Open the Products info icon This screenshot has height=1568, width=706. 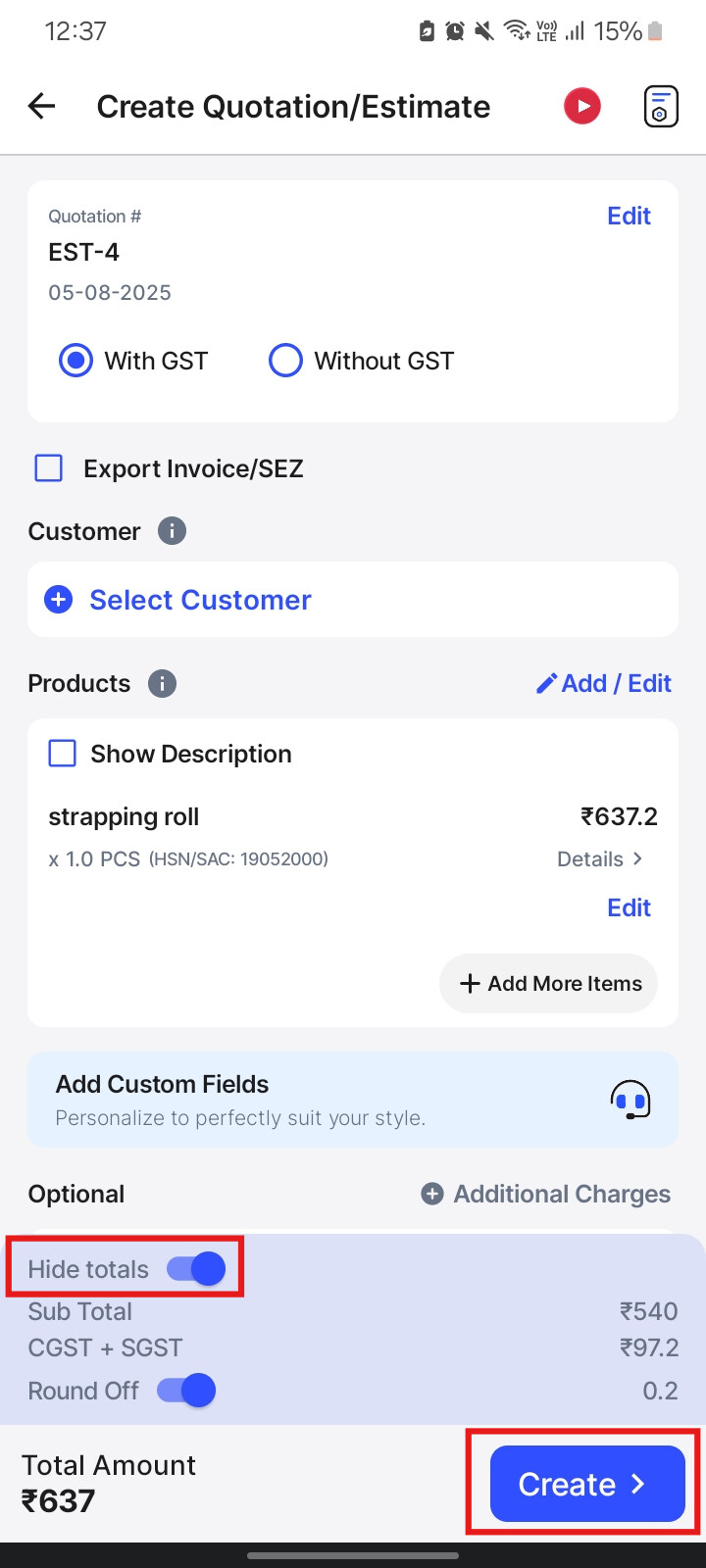pyautogui.click(x=162, y=683)
